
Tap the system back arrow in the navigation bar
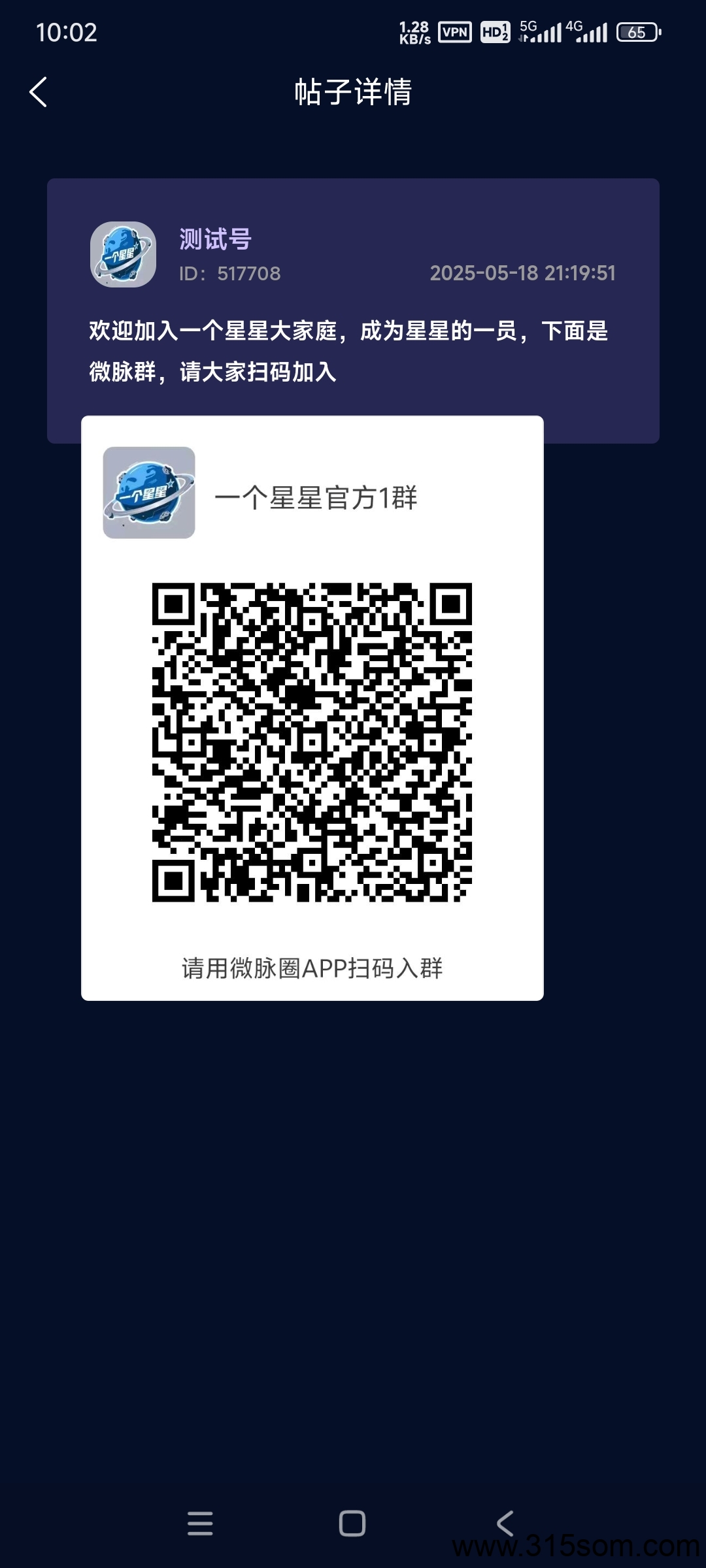click(x=505, y=1523)
